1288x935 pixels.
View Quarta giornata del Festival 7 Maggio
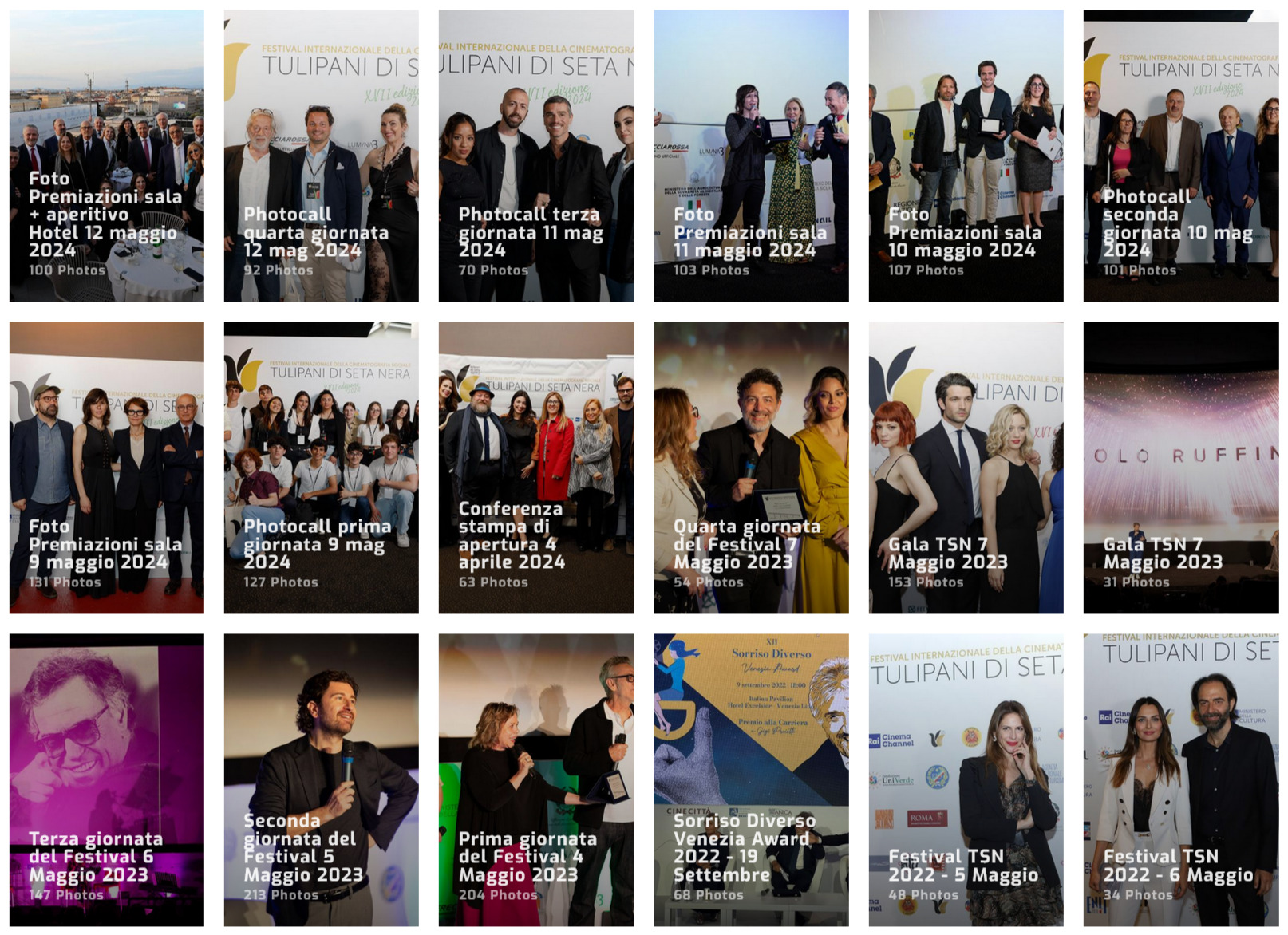coord(751,467)
